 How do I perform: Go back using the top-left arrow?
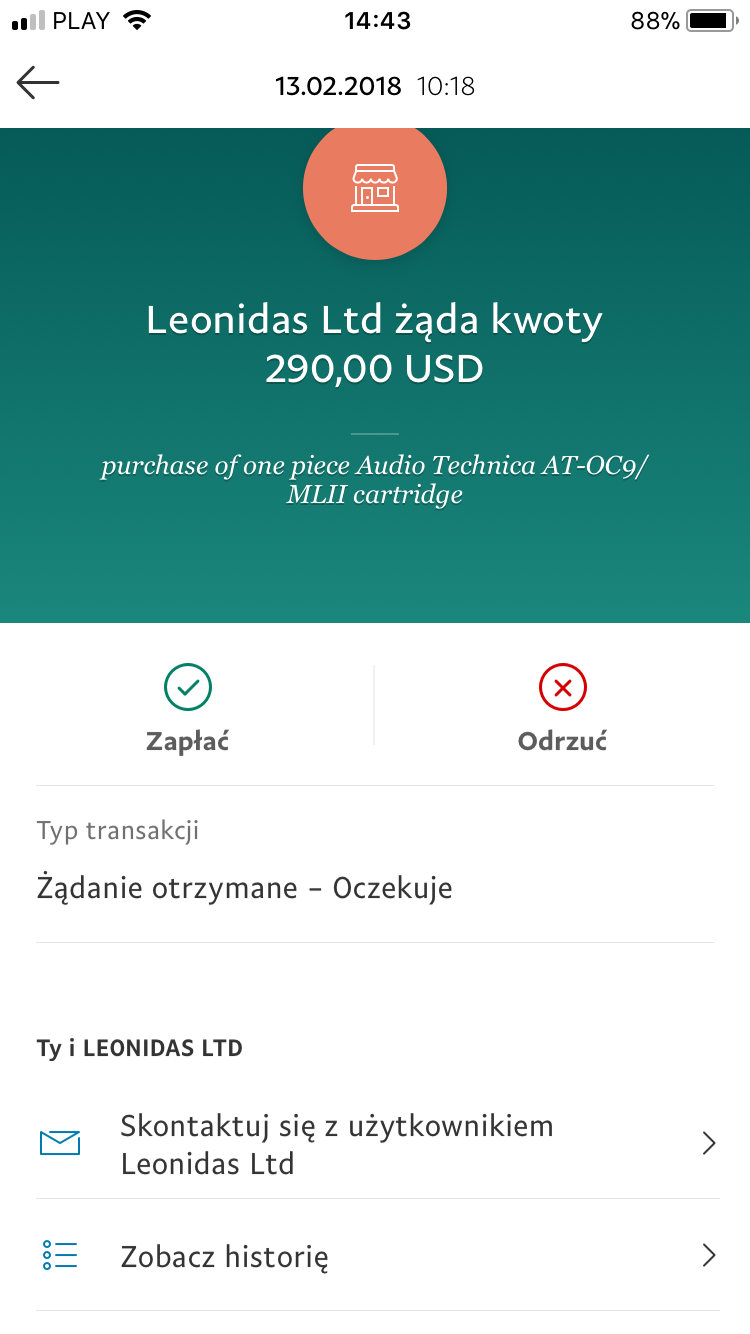(39, 84)
